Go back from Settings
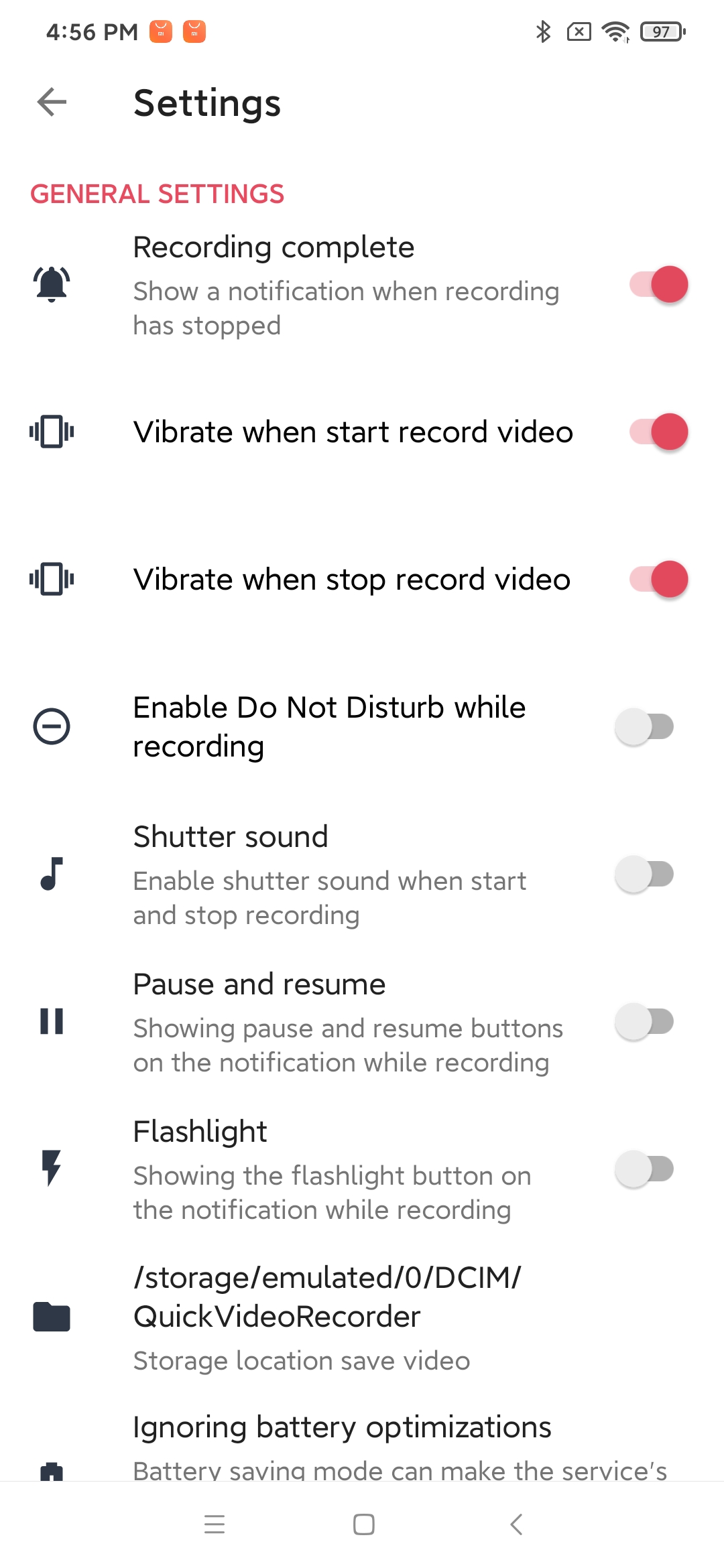The image size is (724, 1568). coord(52,103)
